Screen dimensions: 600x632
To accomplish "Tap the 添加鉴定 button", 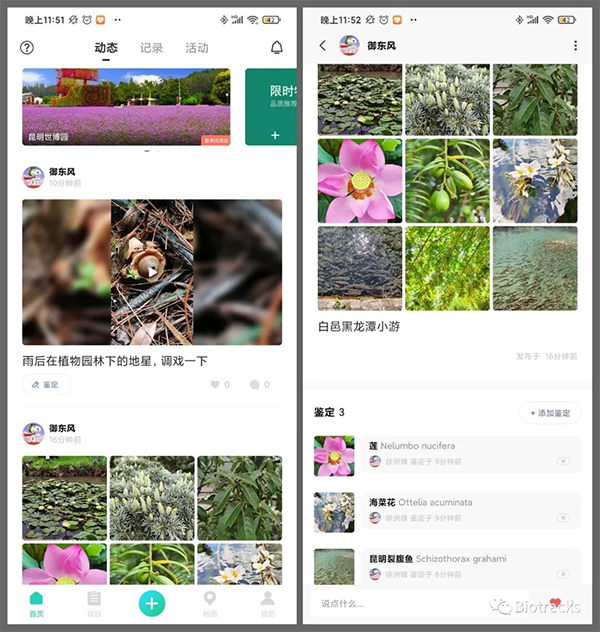I will click(x=549, y=413).
